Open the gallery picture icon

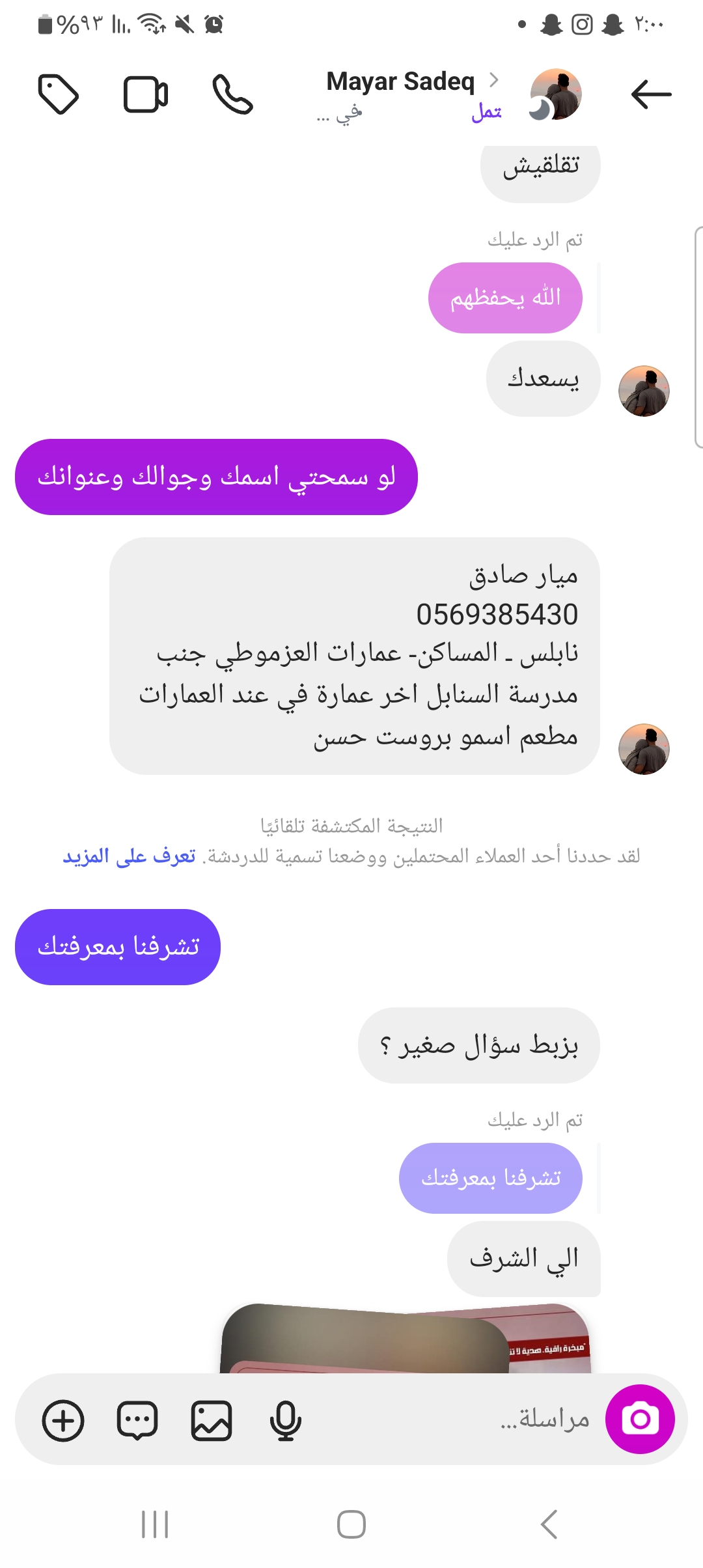212,1420
